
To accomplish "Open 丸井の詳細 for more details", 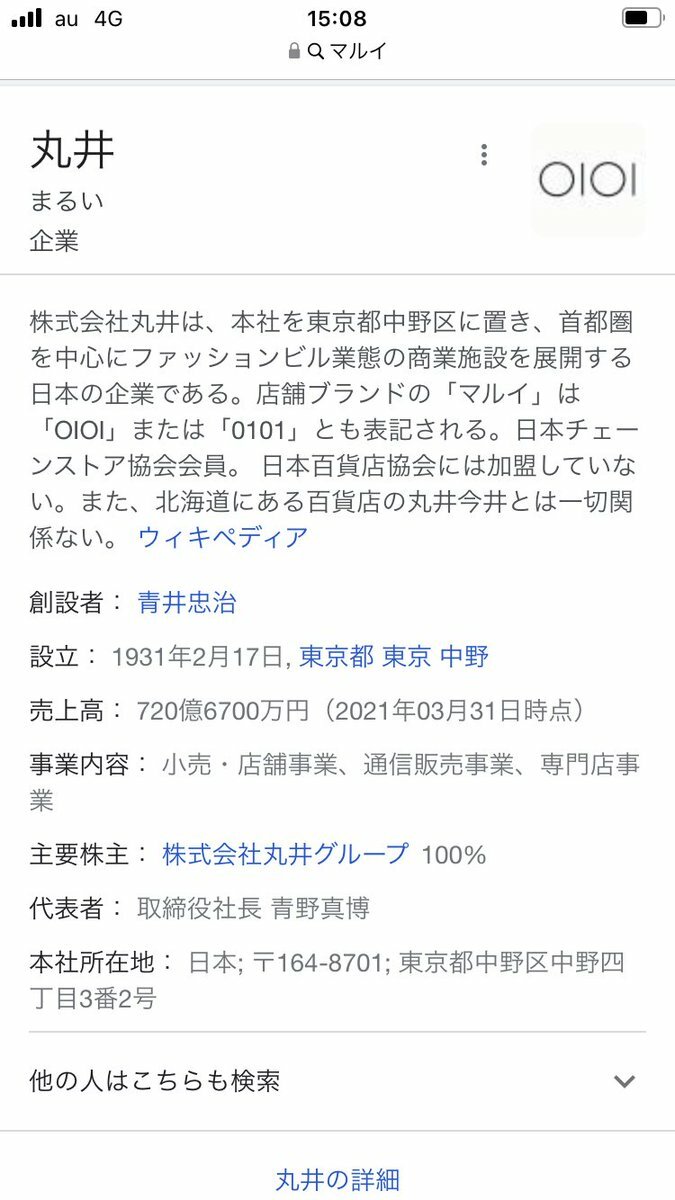I will 337,1180.
